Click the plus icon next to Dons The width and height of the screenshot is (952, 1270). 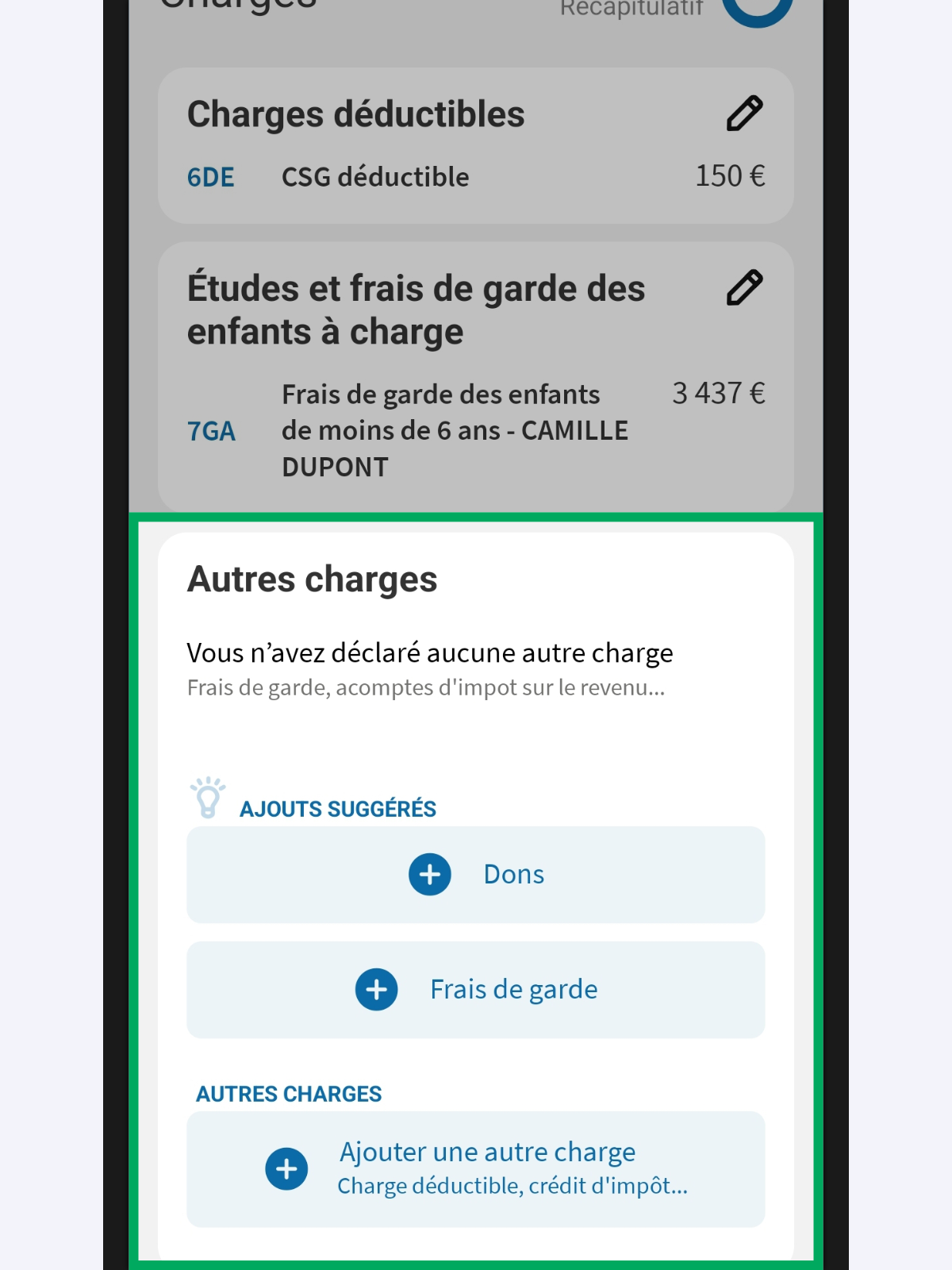click(428, 875)
